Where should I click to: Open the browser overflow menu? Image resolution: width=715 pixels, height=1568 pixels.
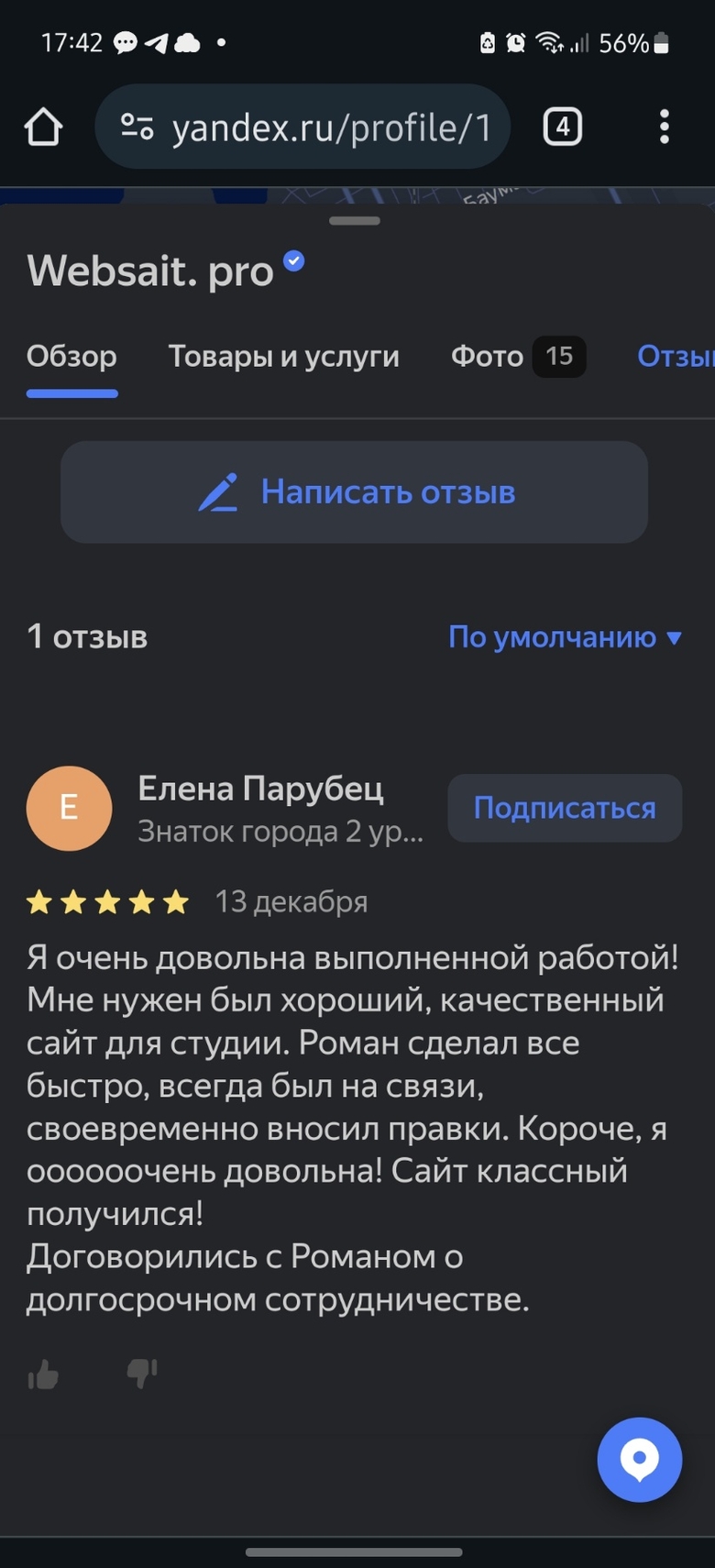(x=665, y=127)
